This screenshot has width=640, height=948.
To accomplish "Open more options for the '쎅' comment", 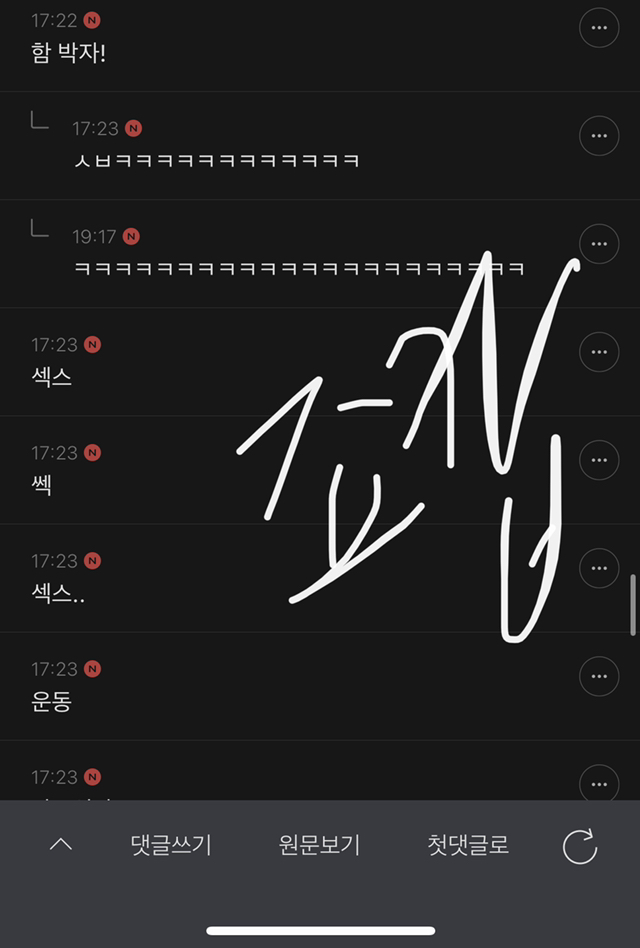I will (599, 460).
